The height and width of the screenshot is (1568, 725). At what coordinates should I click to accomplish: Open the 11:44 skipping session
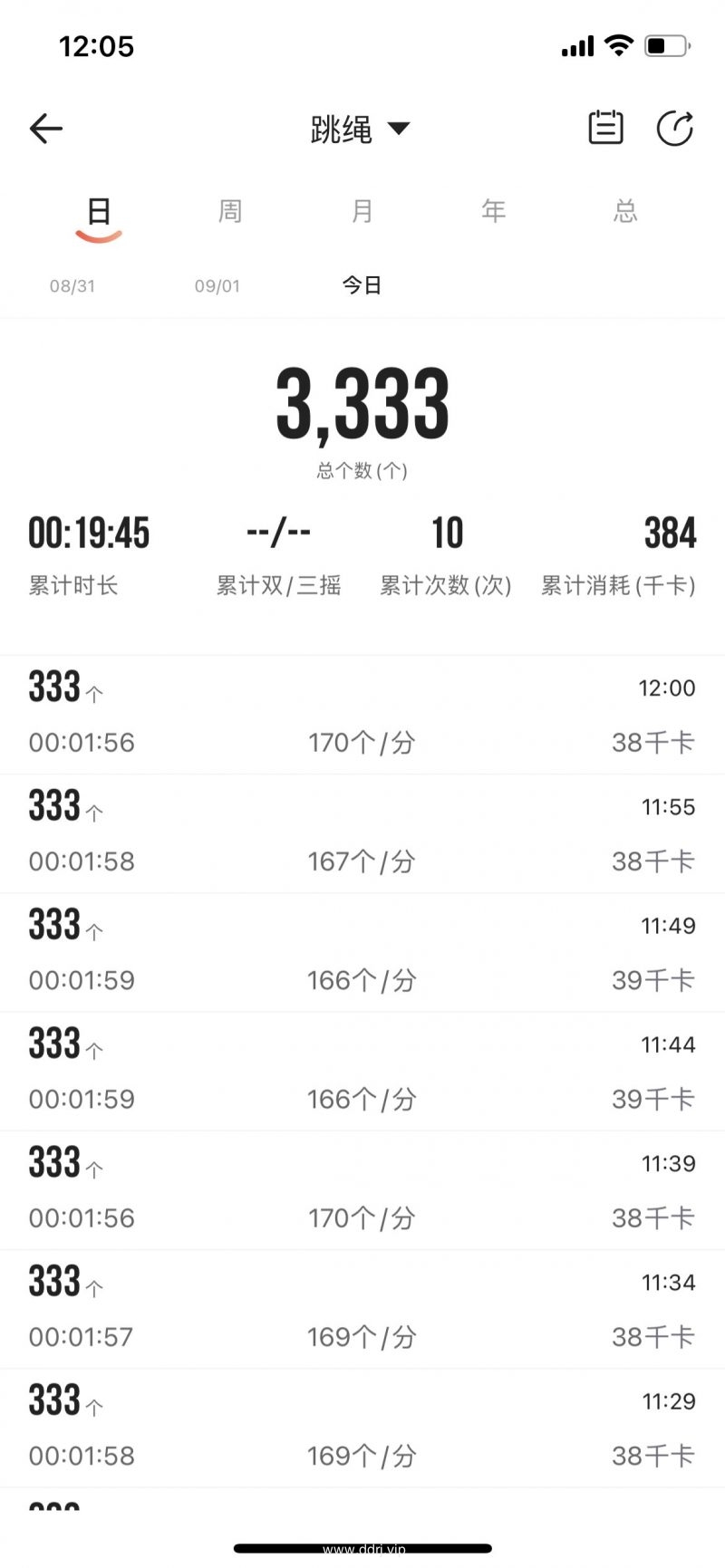tap(362, 1071)
